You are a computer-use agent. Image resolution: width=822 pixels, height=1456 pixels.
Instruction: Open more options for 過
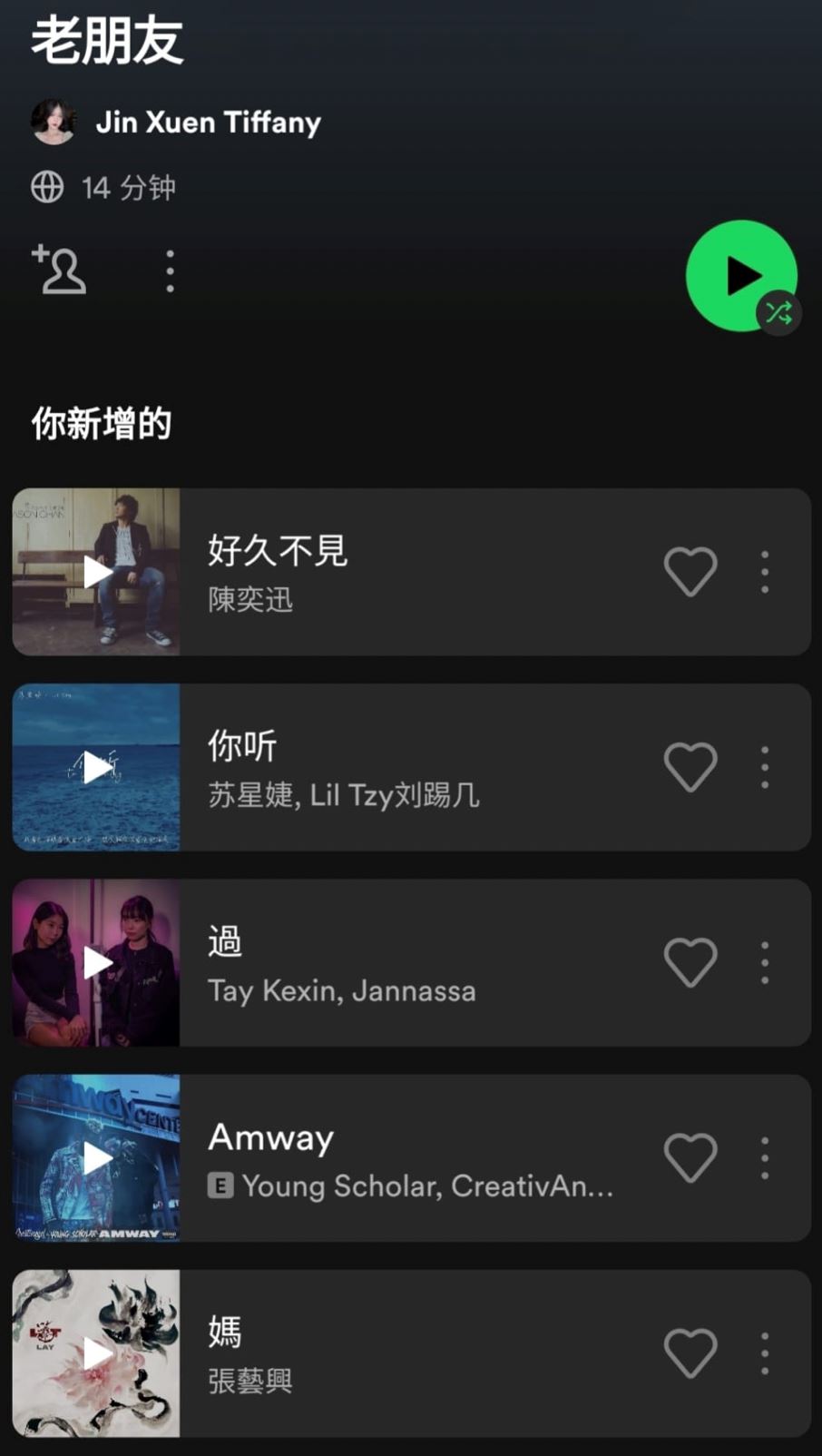(x=765, y=962)
